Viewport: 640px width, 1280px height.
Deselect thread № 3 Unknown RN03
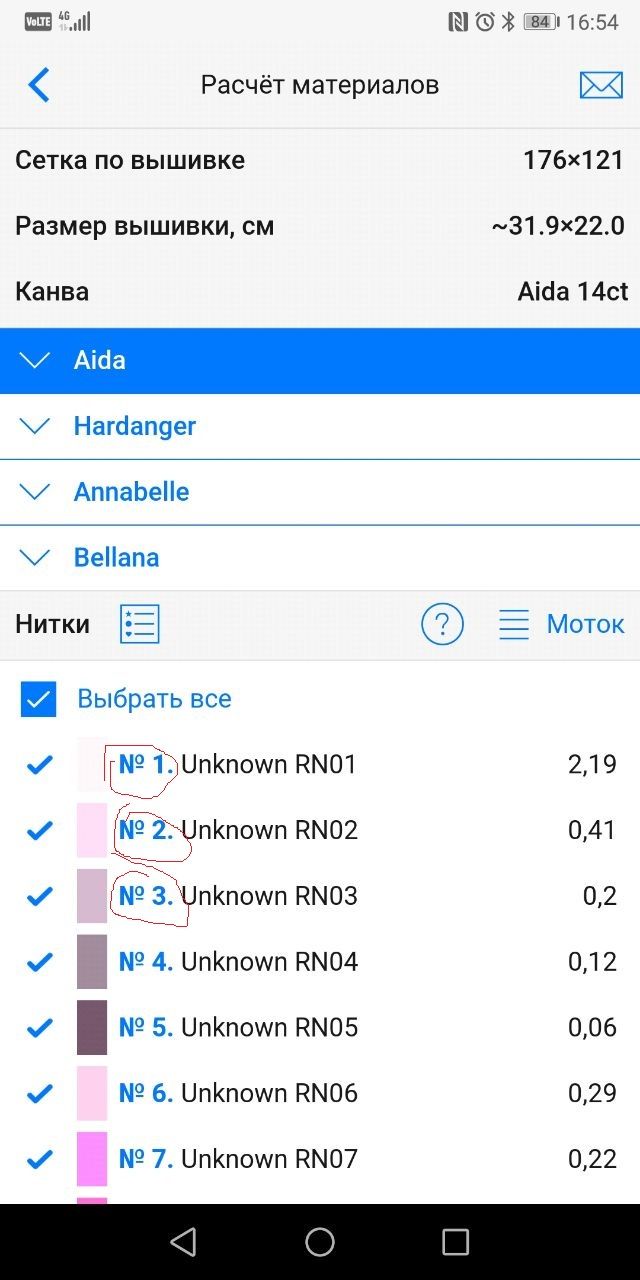[x=39, y=896]
